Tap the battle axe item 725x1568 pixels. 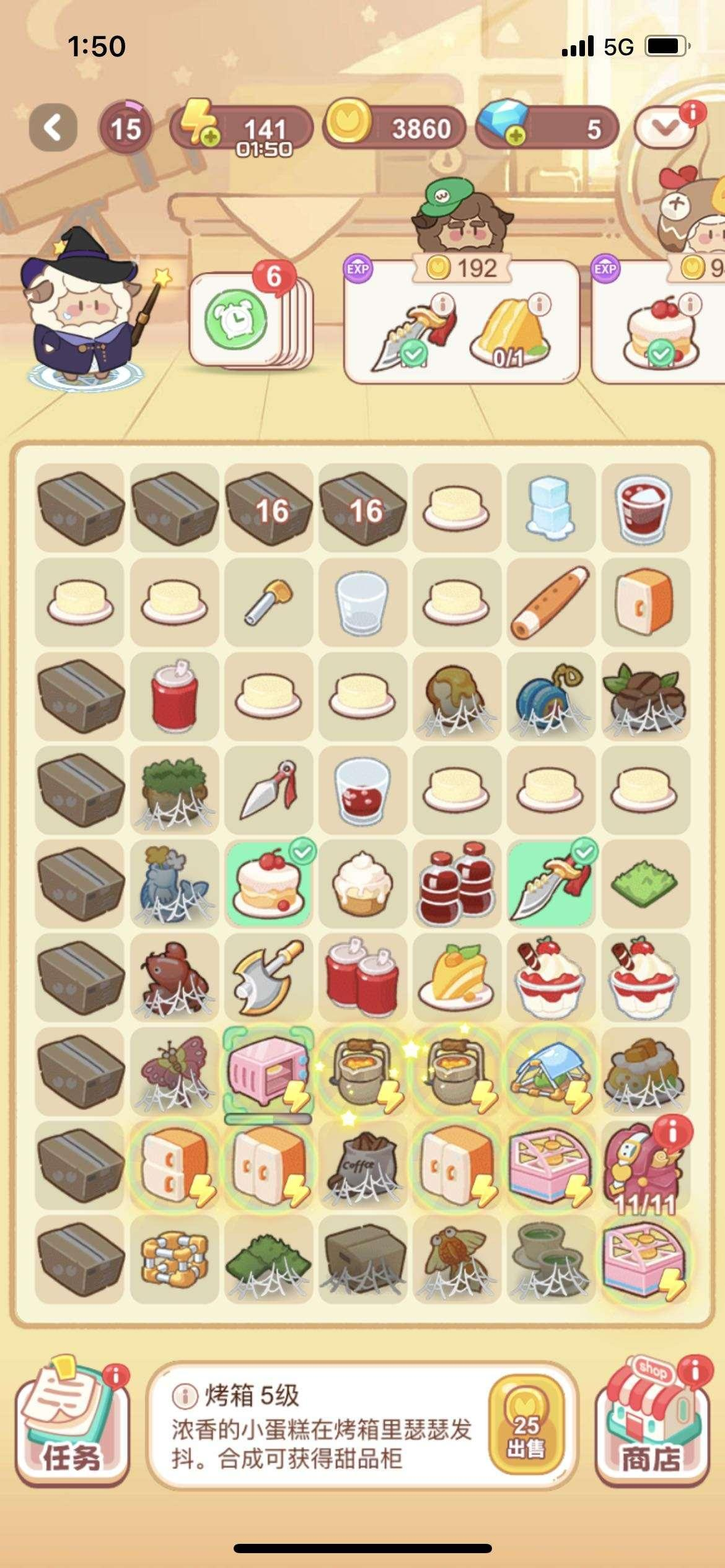268,977
